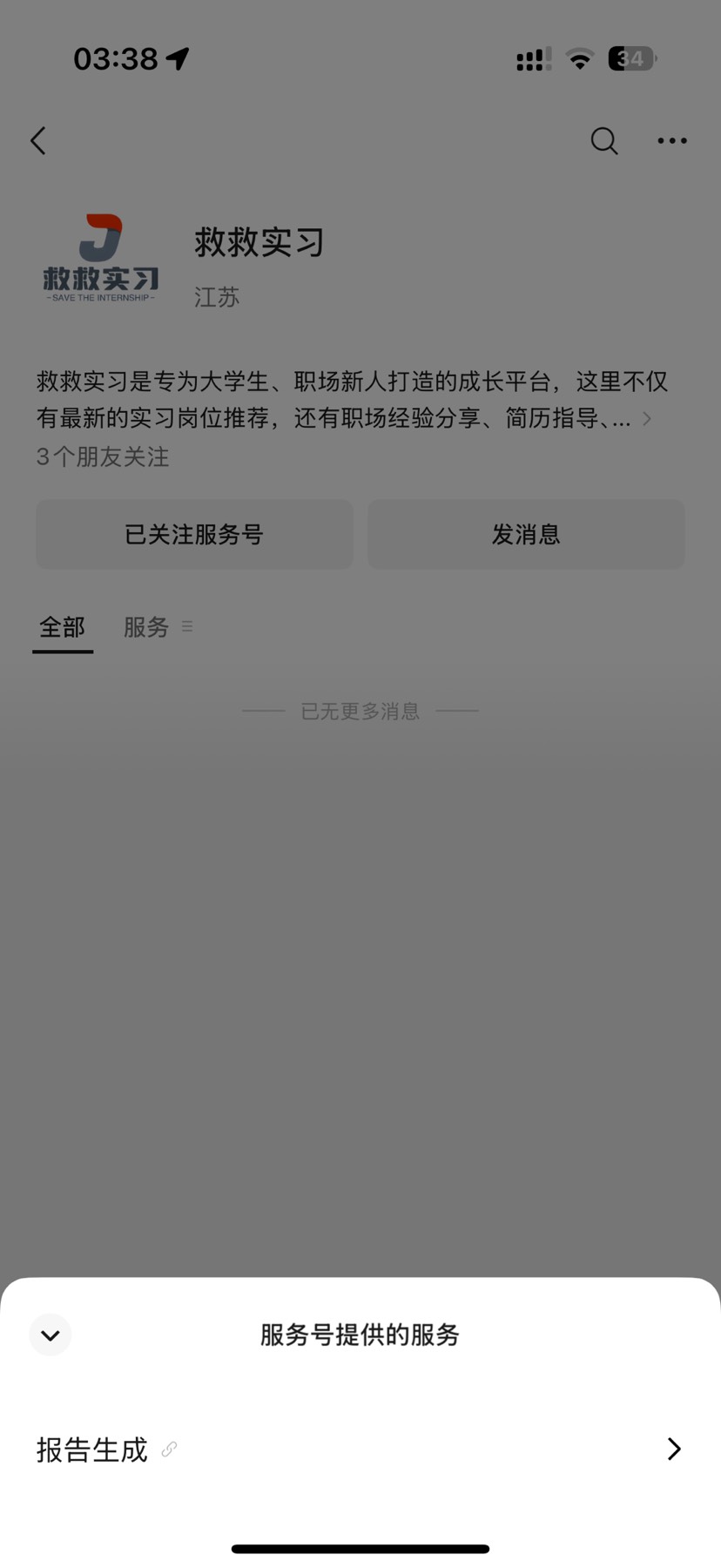Tap the home indicator bar at the bottom

click(360, 1547)
